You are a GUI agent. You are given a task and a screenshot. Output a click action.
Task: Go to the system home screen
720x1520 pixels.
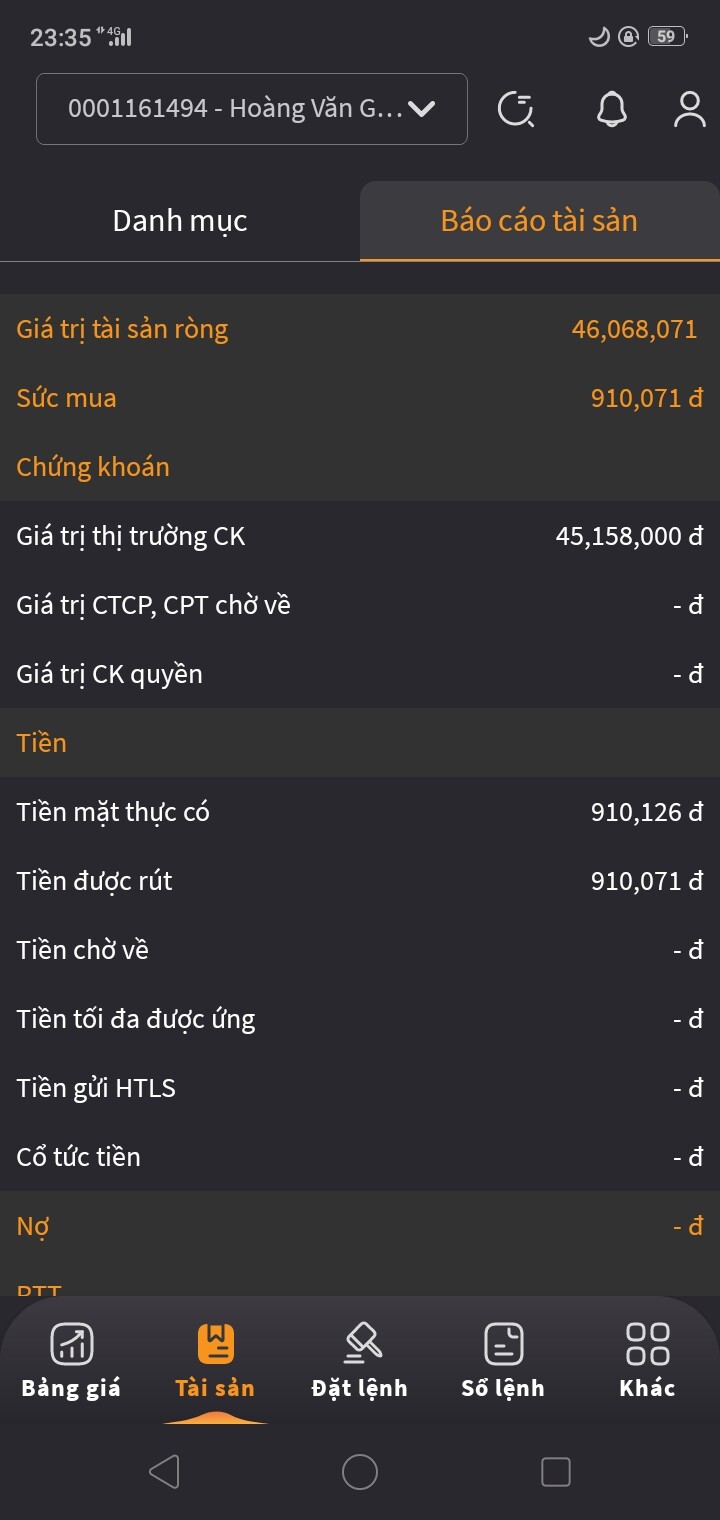point(360,1472)
